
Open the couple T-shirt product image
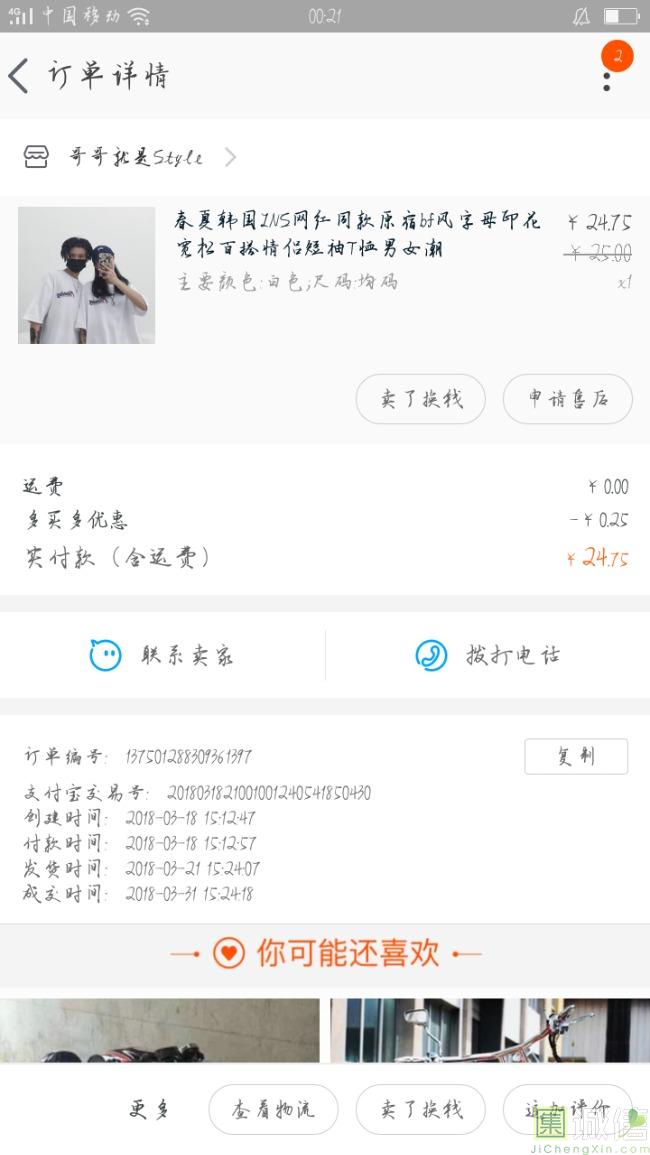86,275
